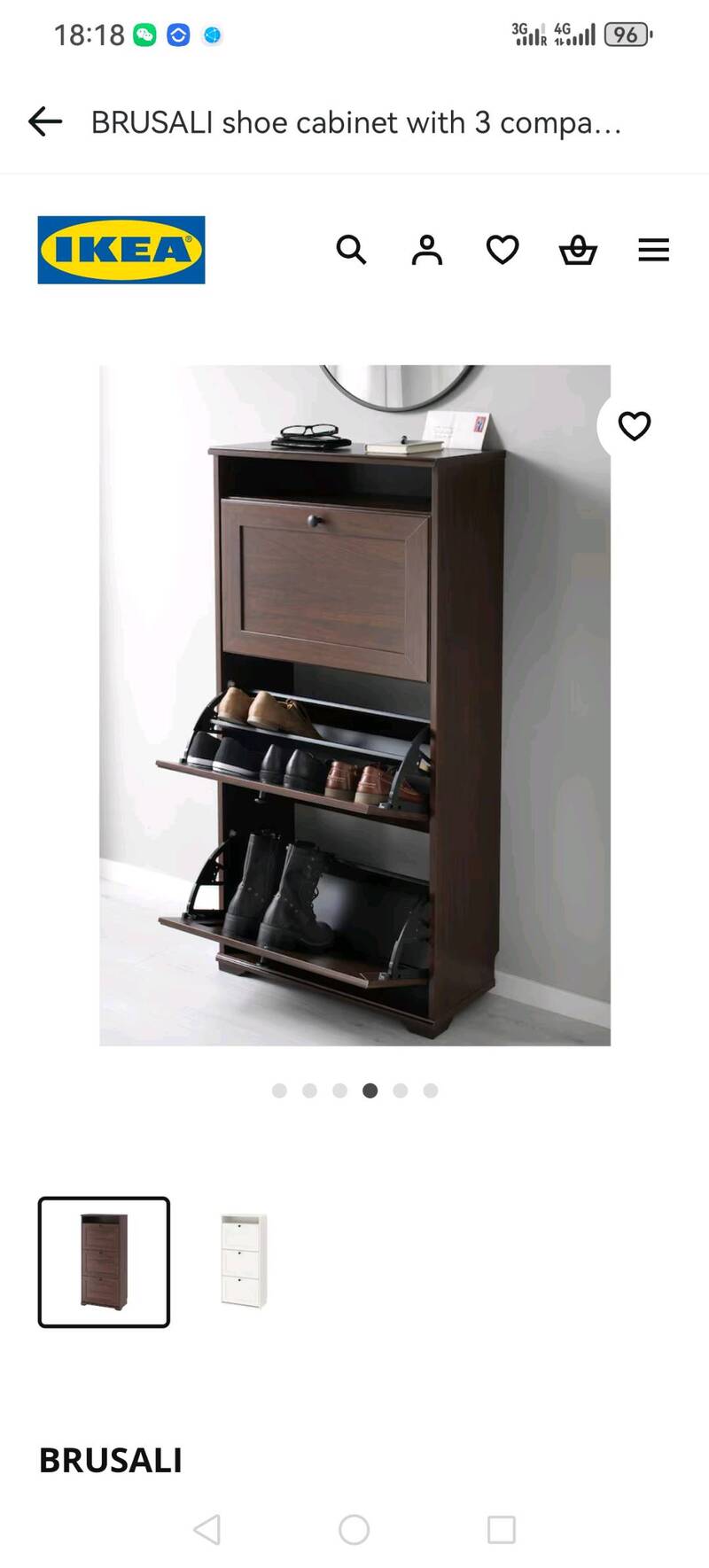Save BRUSALI cabinet to favourites
709x1568 pixels.
634,426
